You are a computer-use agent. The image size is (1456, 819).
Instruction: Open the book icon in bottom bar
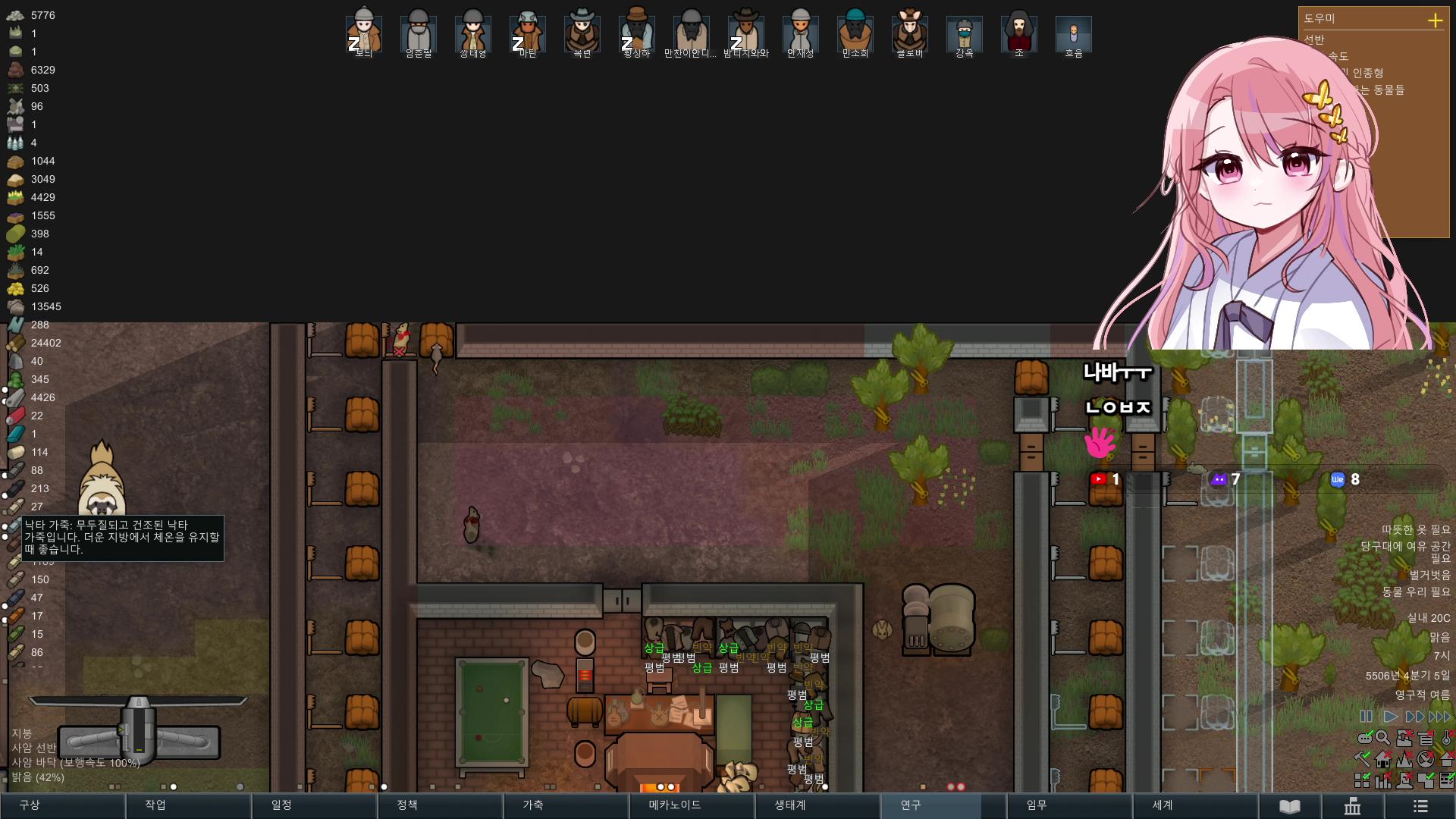click(1290, 806)
